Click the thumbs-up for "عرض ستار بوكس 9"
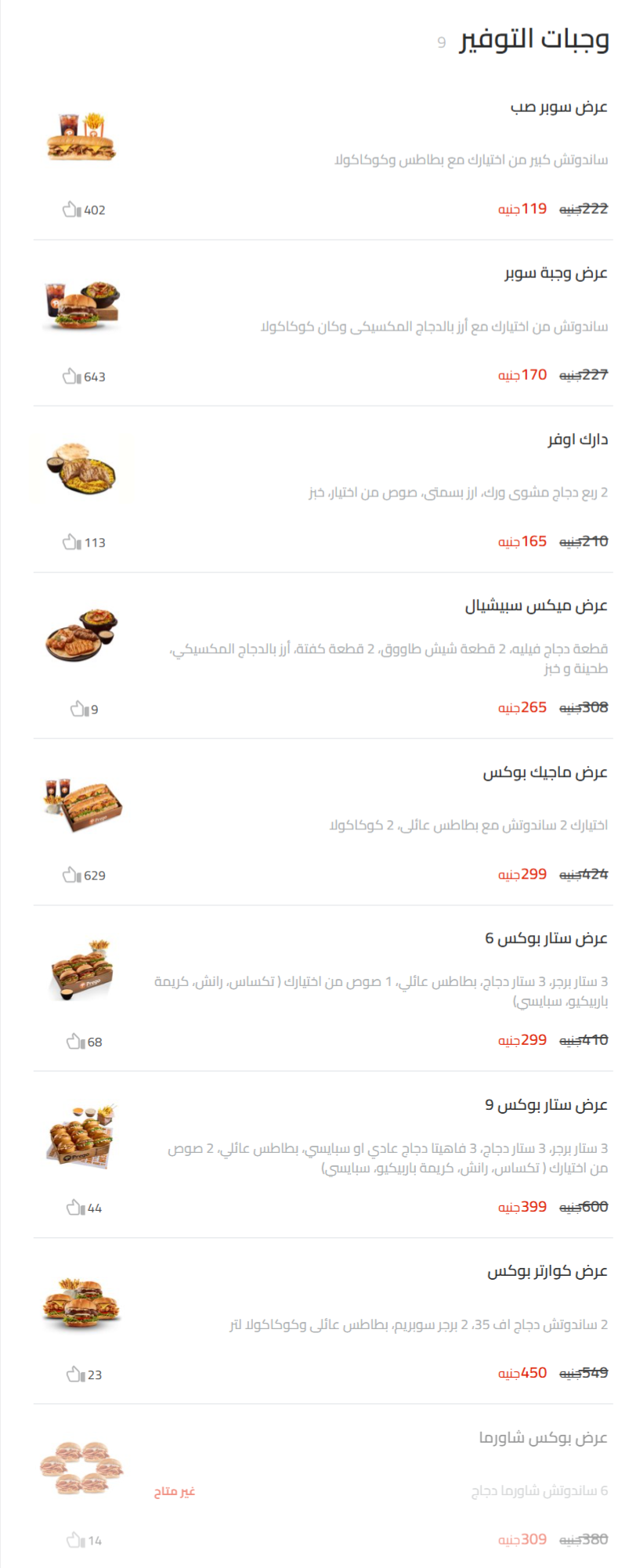The height and width of the screenshot is (1568, 640). point(75,1208)
